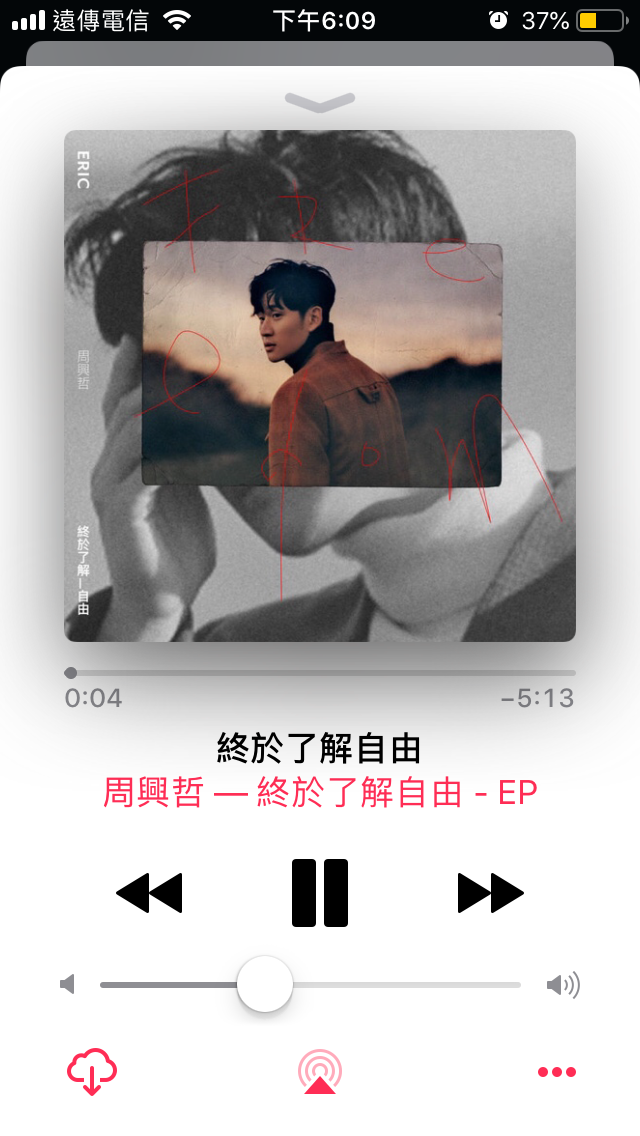Open the more options menu
Image resolution: width=640 pixels, height=1136 pixels.
(557, 1072)
